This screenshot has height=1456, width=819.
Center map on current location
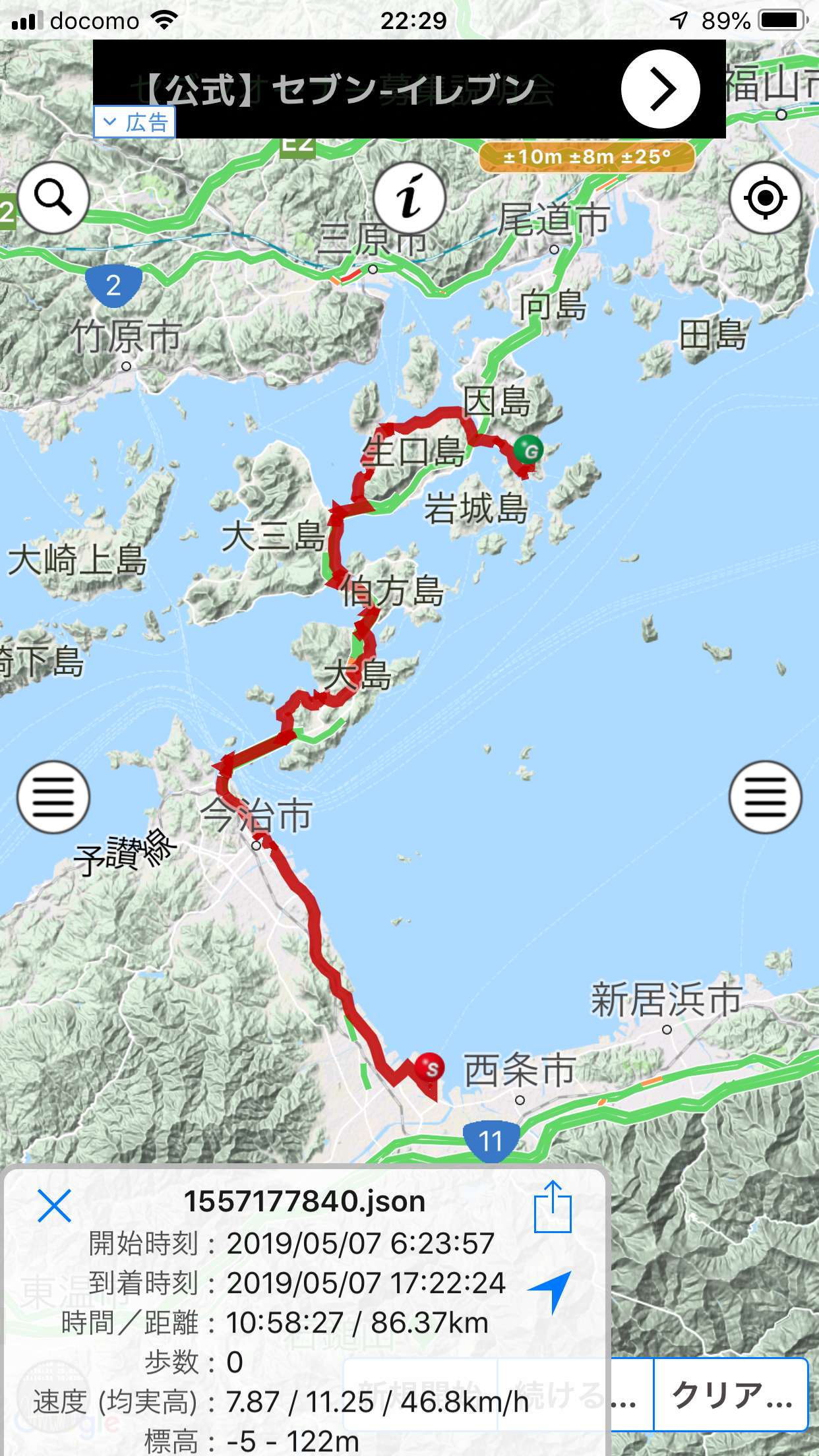pos(765,197)
